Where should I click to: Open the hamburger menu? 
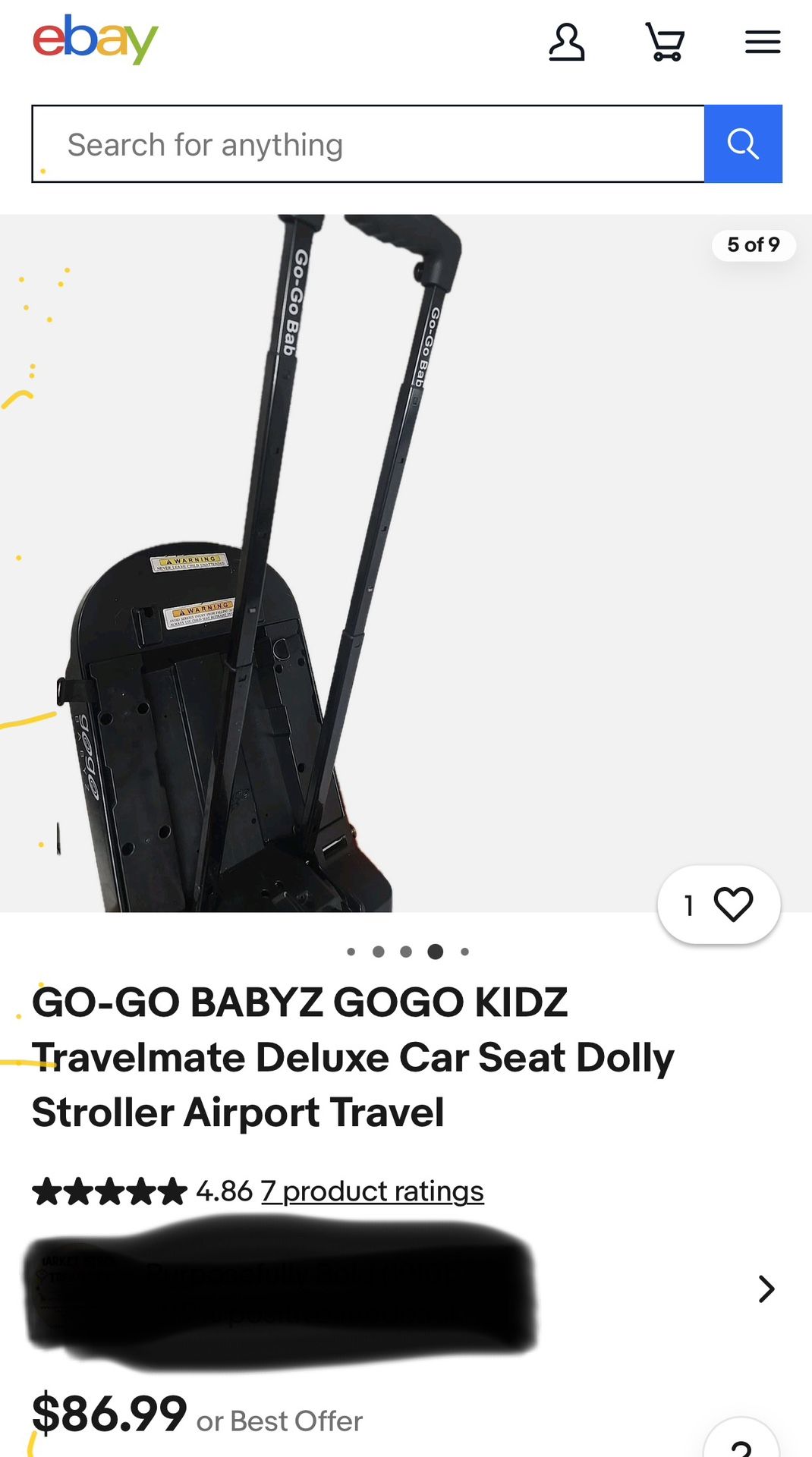(763, 42)
